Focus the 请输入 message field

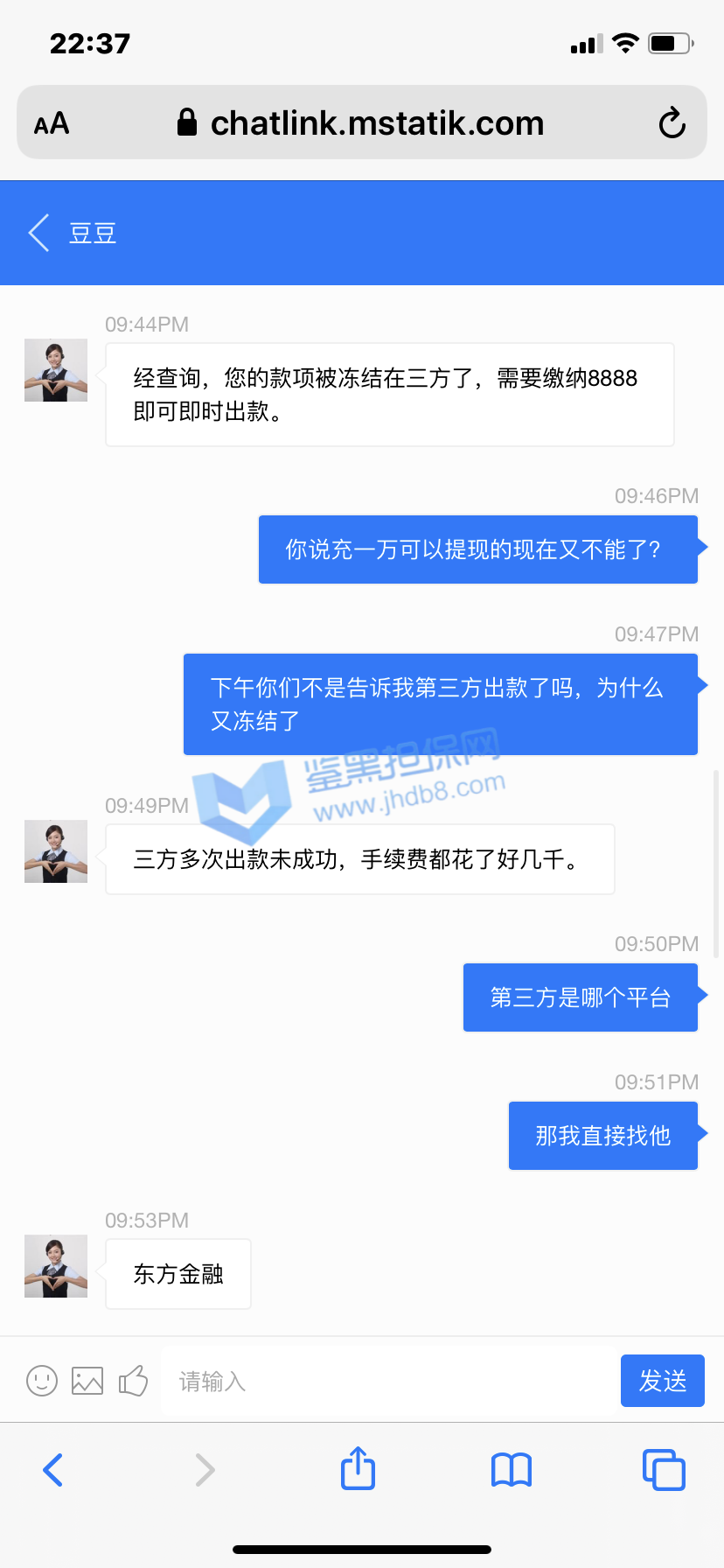(x=385, y=1381)
